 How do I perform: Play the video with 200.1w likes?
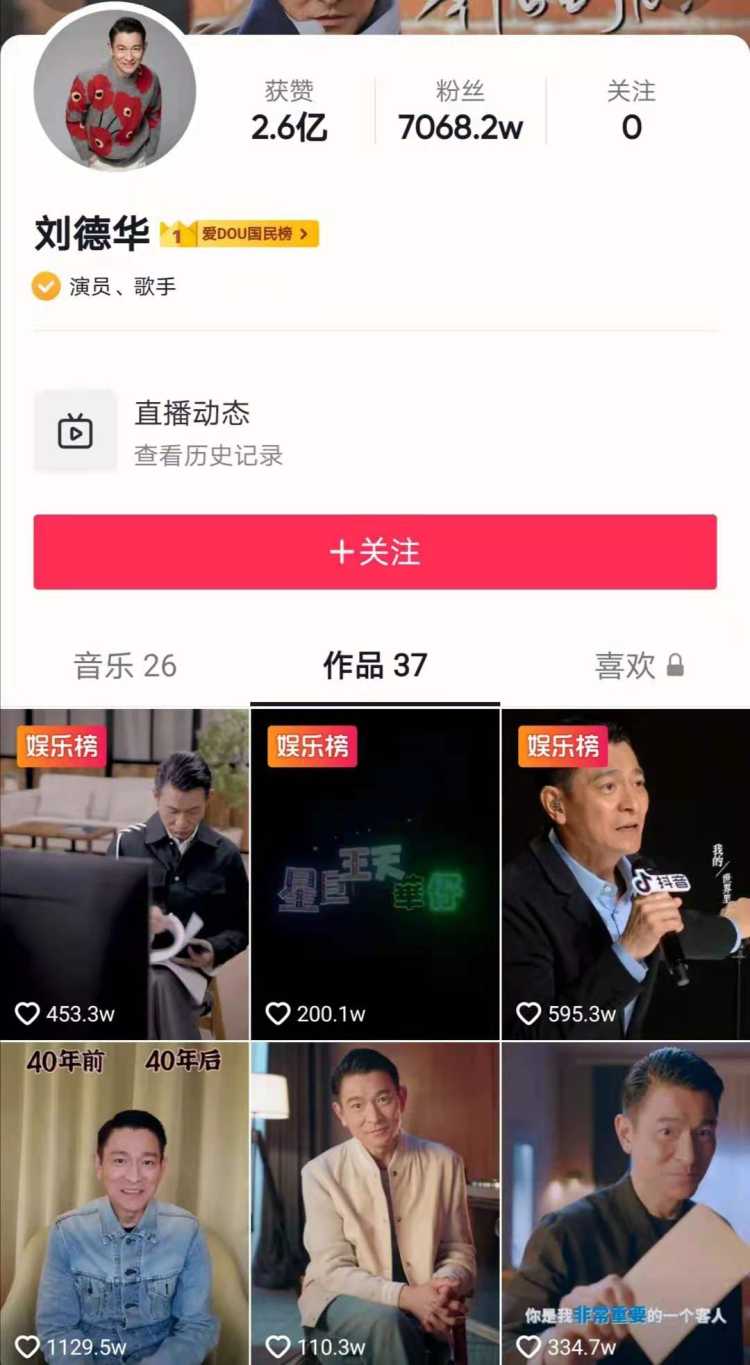(375, 874)
